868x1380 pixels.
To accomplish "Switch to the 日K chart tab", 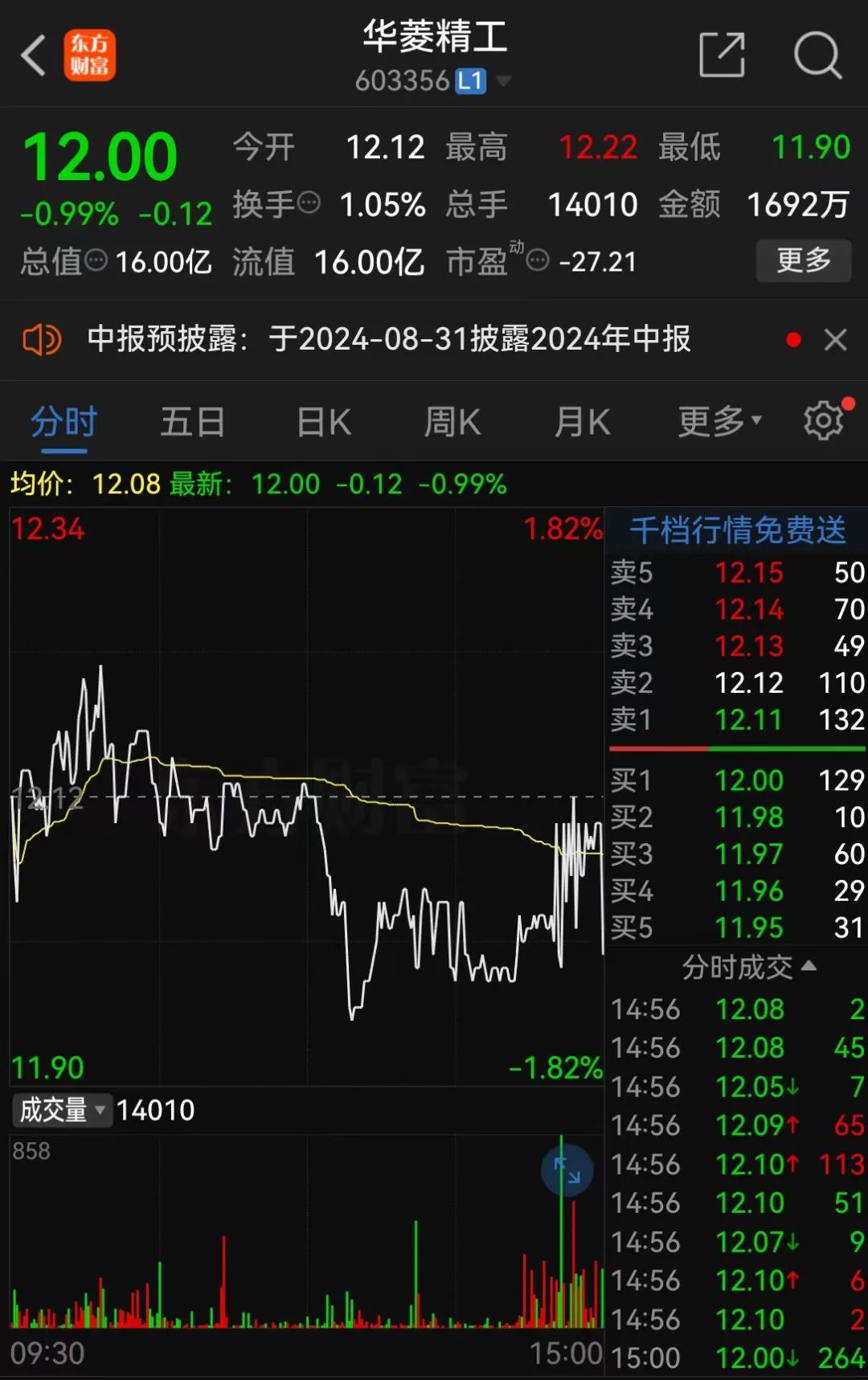I will (x=323, y=422).
